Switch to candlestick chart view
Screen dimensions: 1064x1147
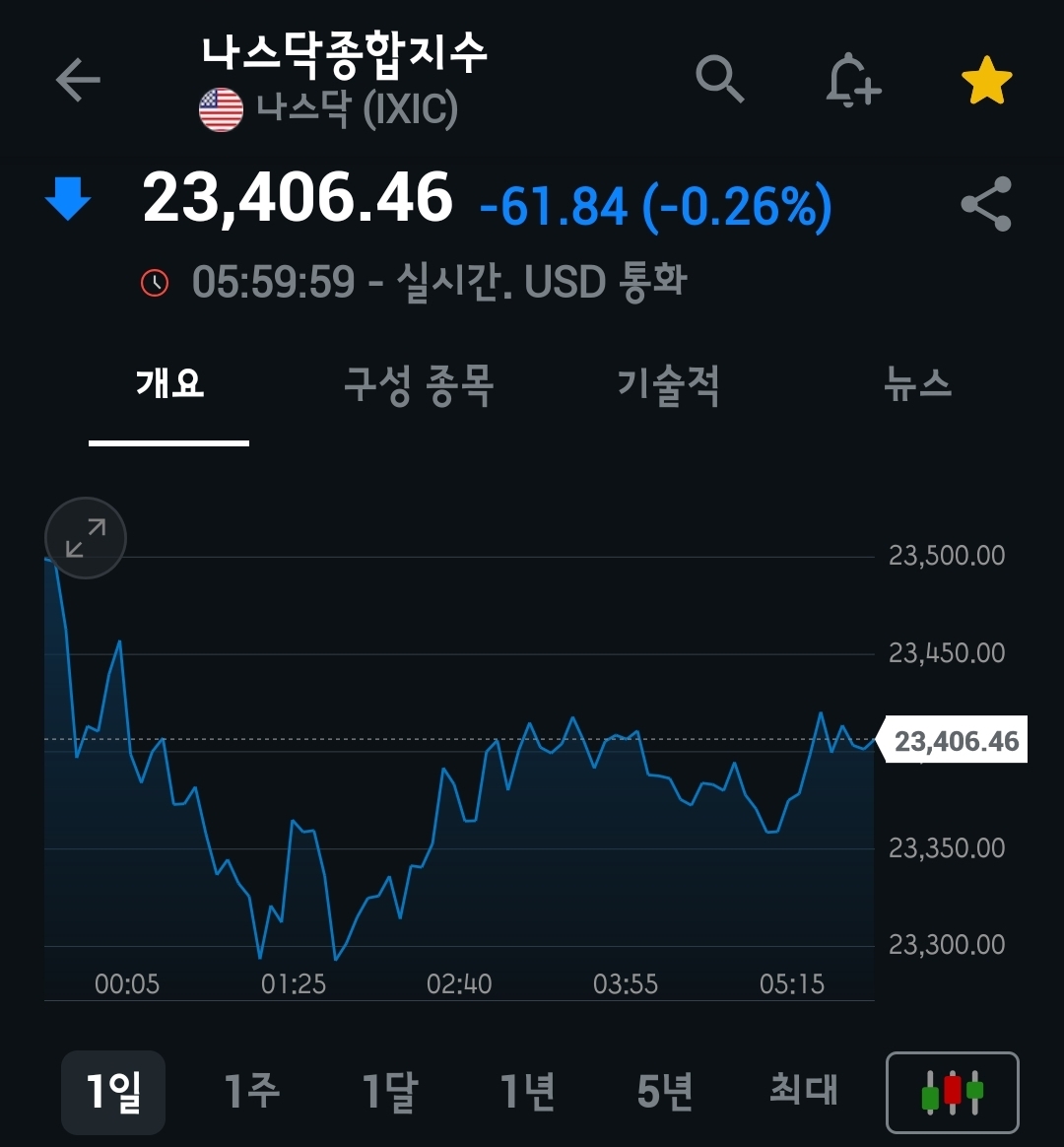(x=952, y=1093)
